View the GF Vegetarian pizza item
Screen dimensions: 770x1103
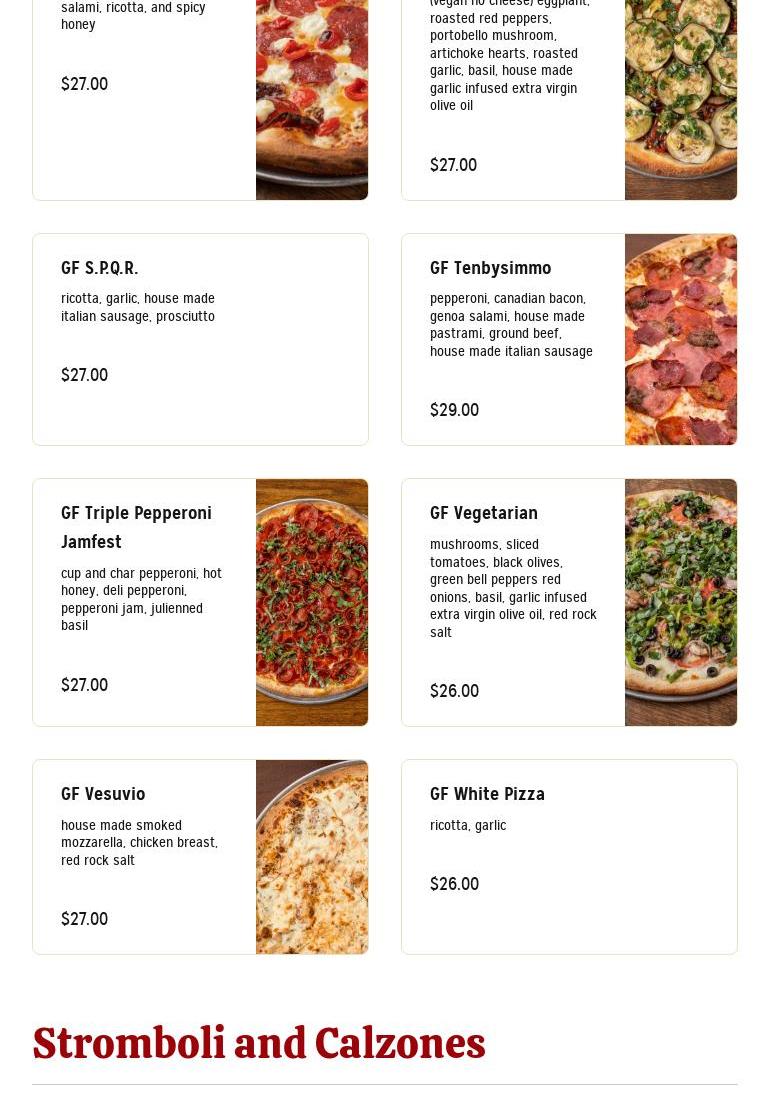569,602
